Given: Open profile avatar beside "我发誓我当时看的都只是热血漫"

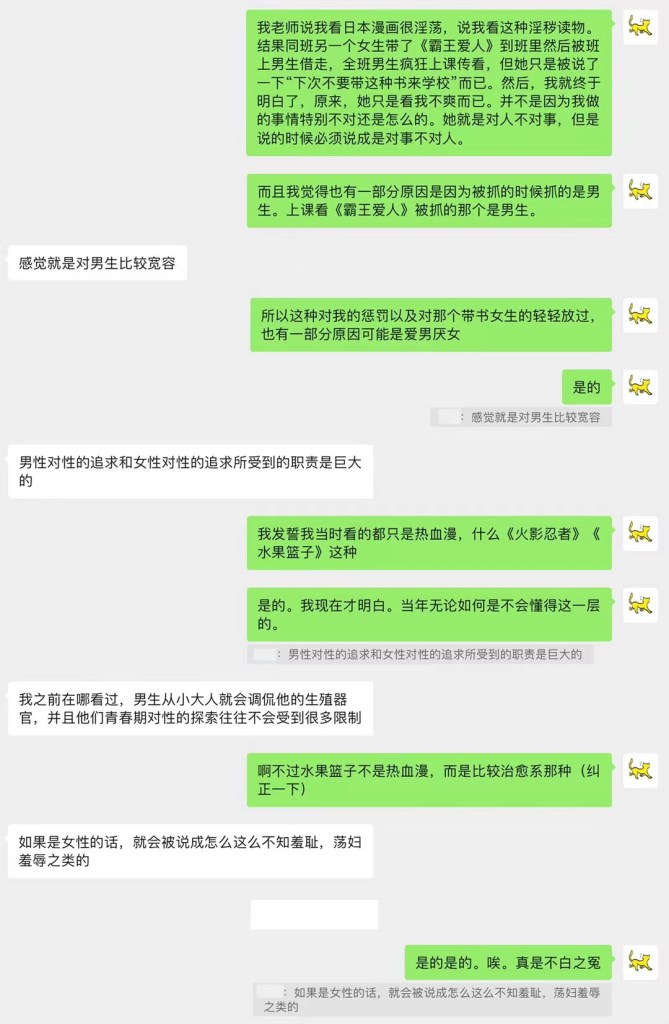Looking at the screenshot, I should click(x=640, y=534).
